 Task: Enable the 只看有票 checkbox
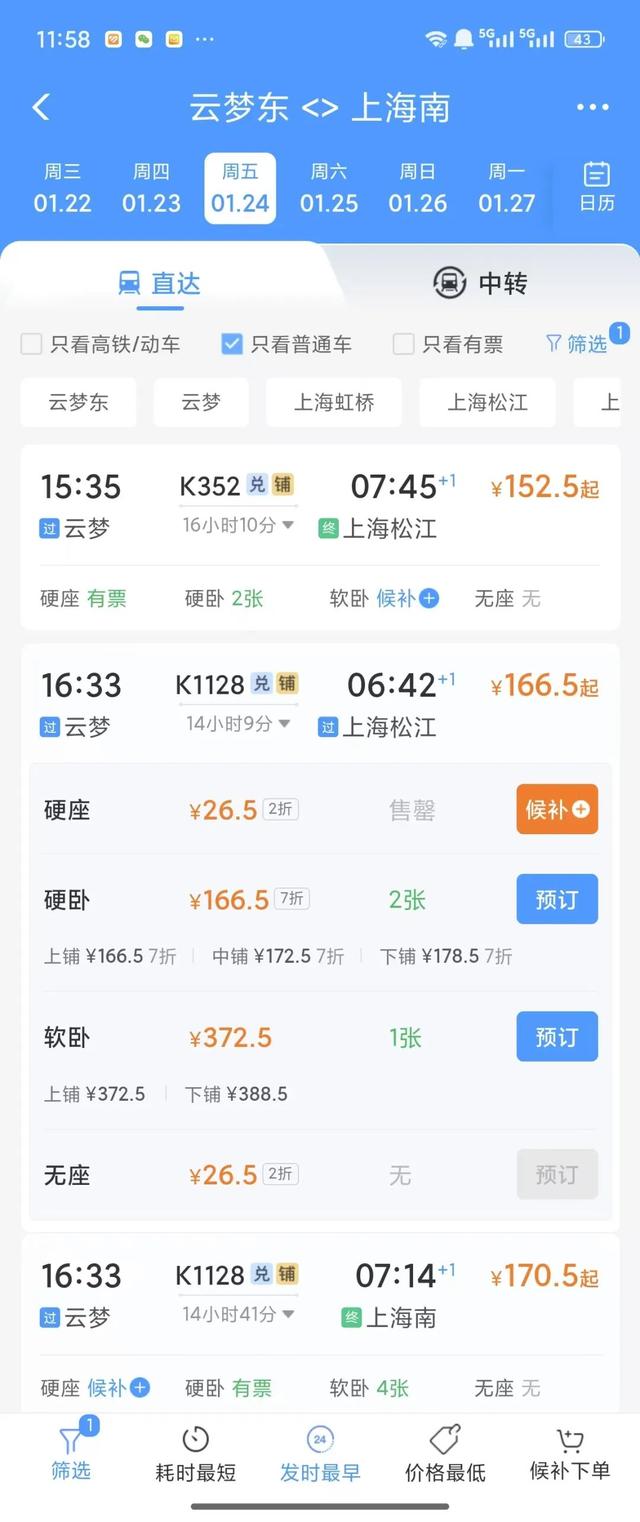tap(404, 344)
